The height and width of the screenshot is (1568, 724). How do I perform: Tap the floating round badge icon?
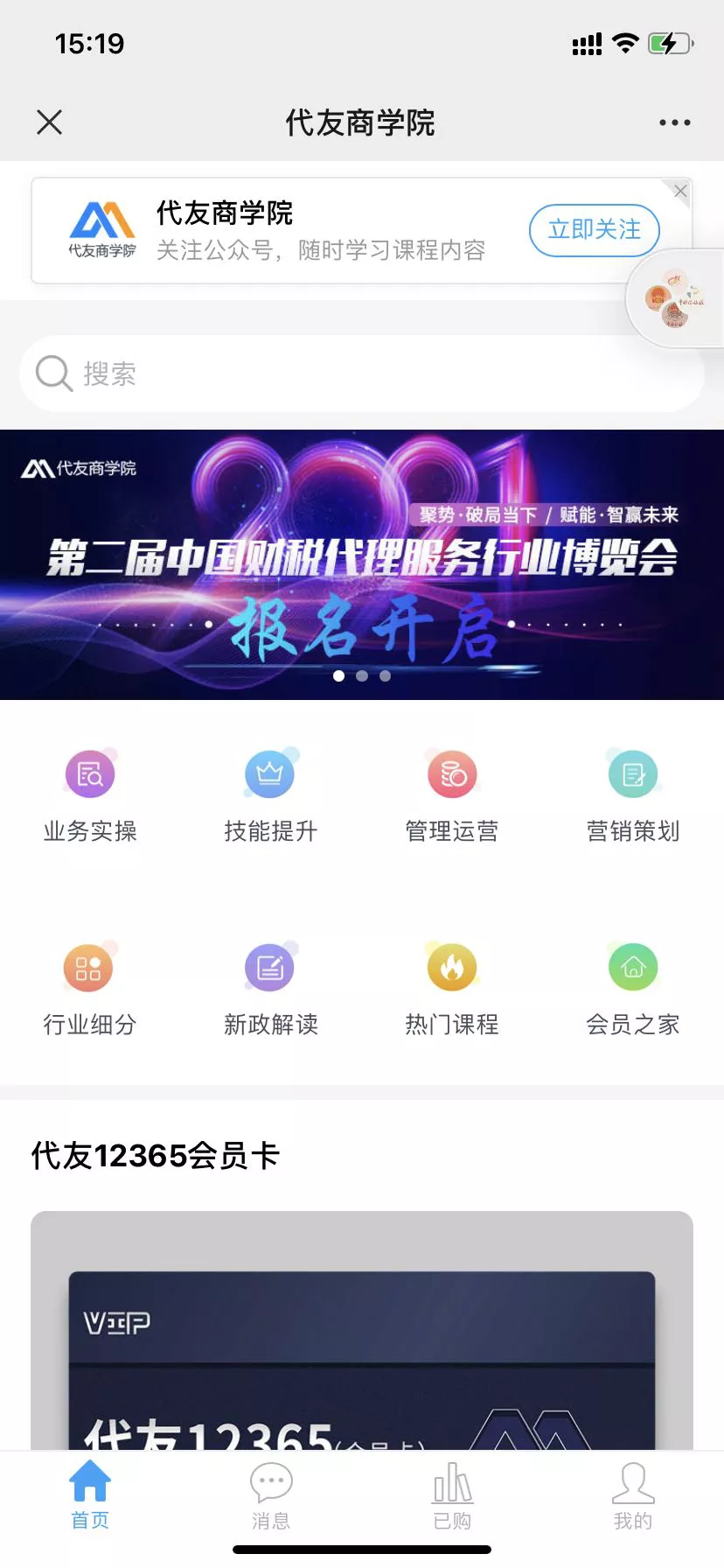point(674,300)
